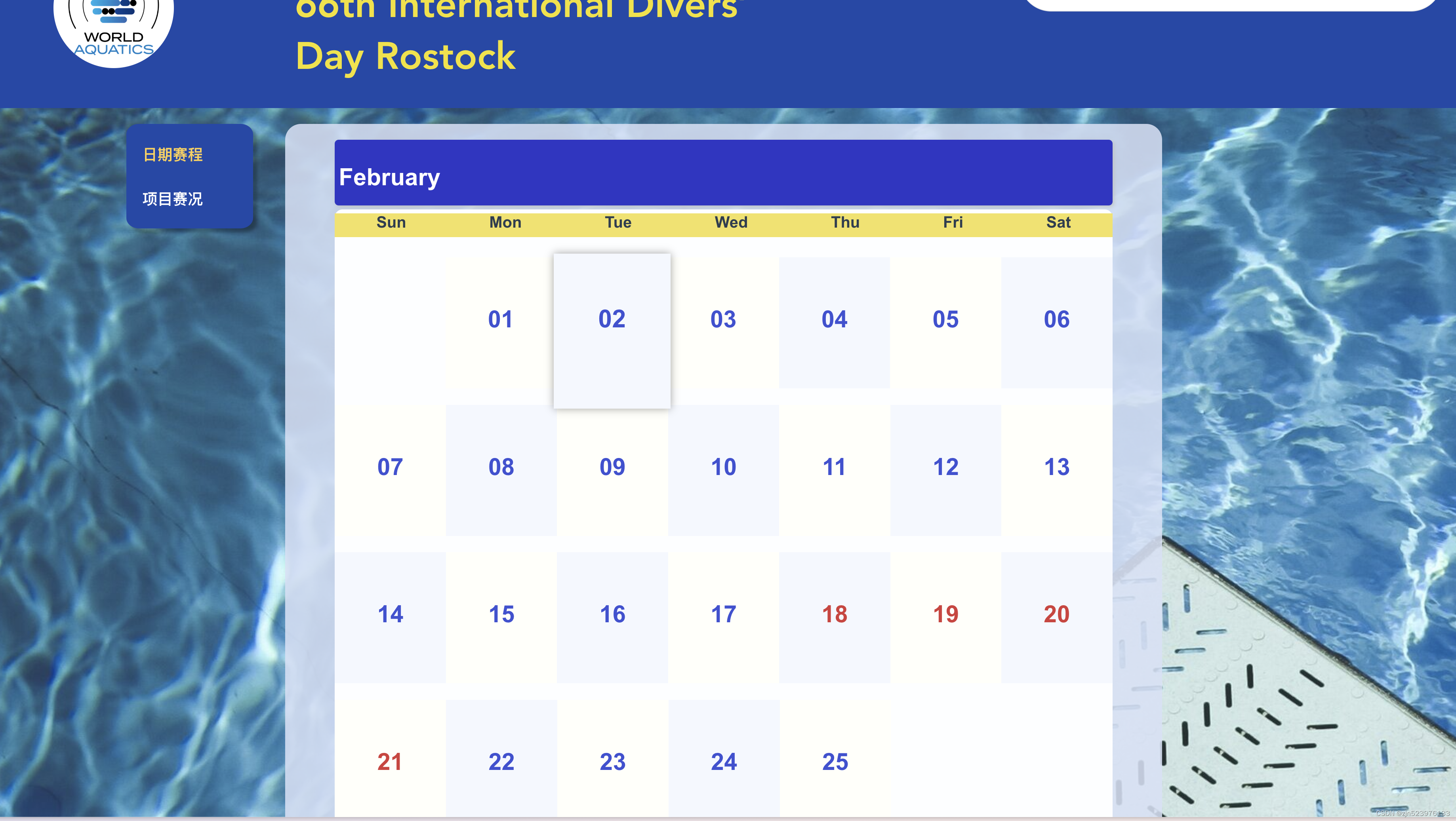Tap the date 10 in calendar
The width and height of the screenshot is (1456, 821).
[x=723, y=467]
